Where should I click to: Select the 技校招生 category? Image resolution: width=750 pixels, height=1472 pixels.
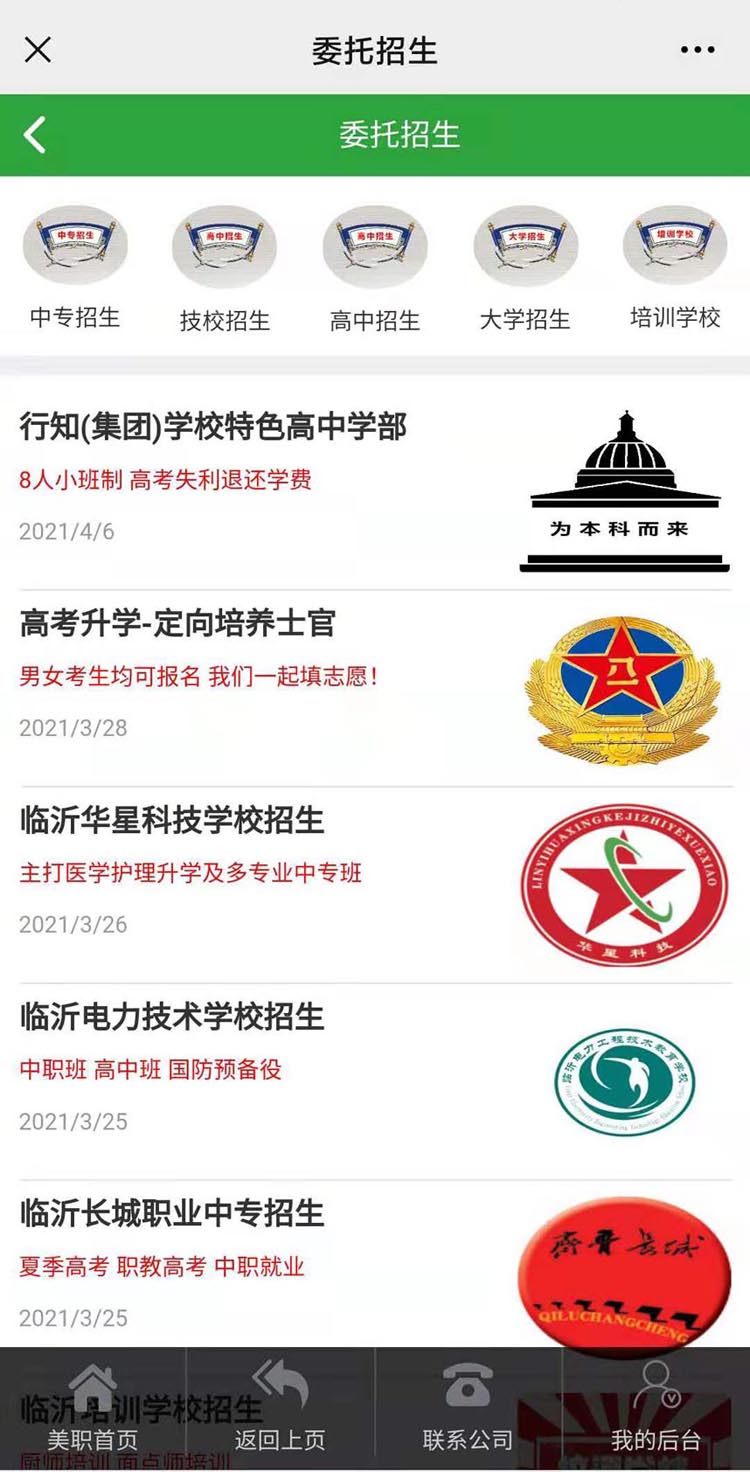pos(225,267)
